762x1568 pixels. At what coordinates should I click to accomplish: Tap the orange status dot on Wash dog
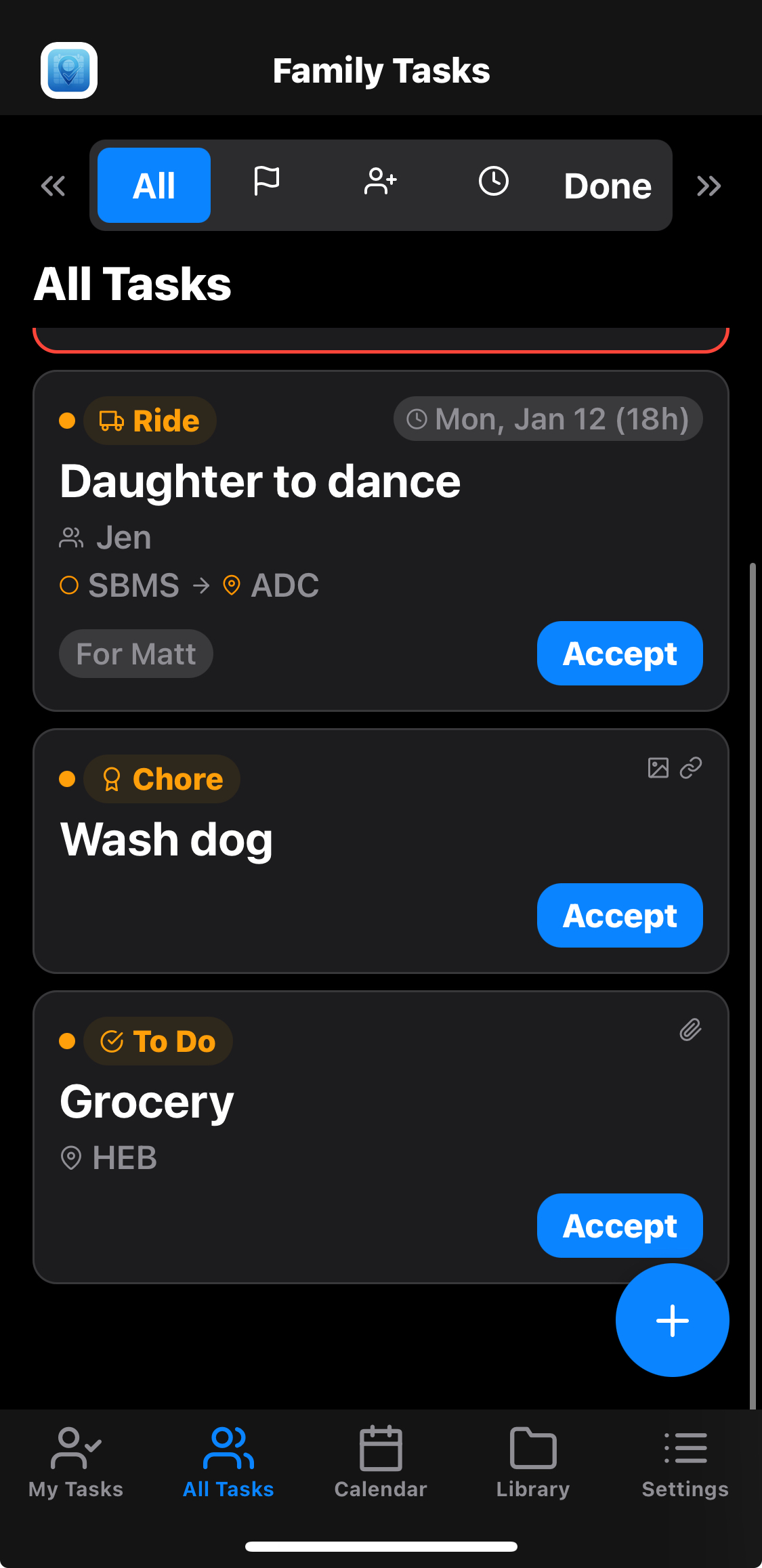67,780
